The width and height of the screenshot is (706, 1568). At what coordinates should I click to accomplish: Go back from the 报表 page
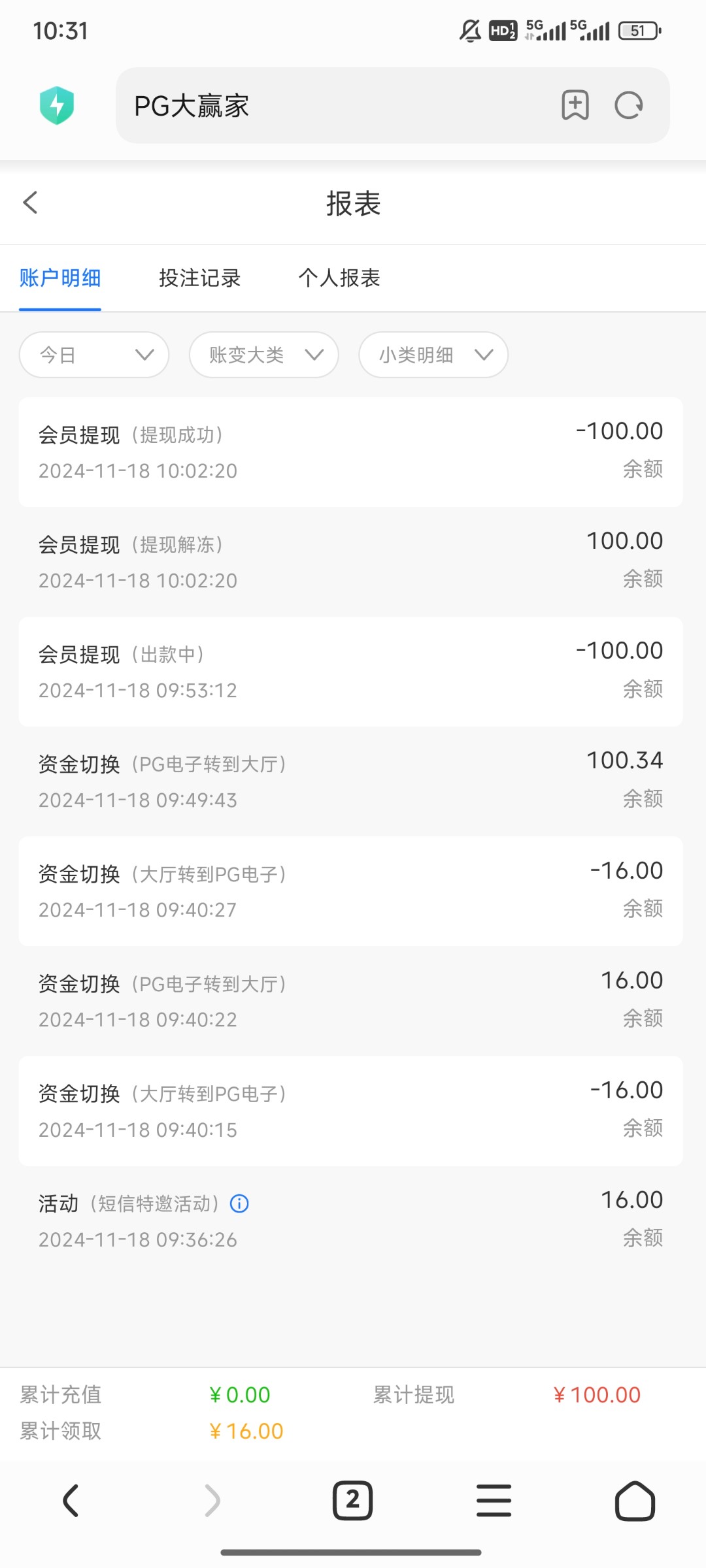coord(30,203)
